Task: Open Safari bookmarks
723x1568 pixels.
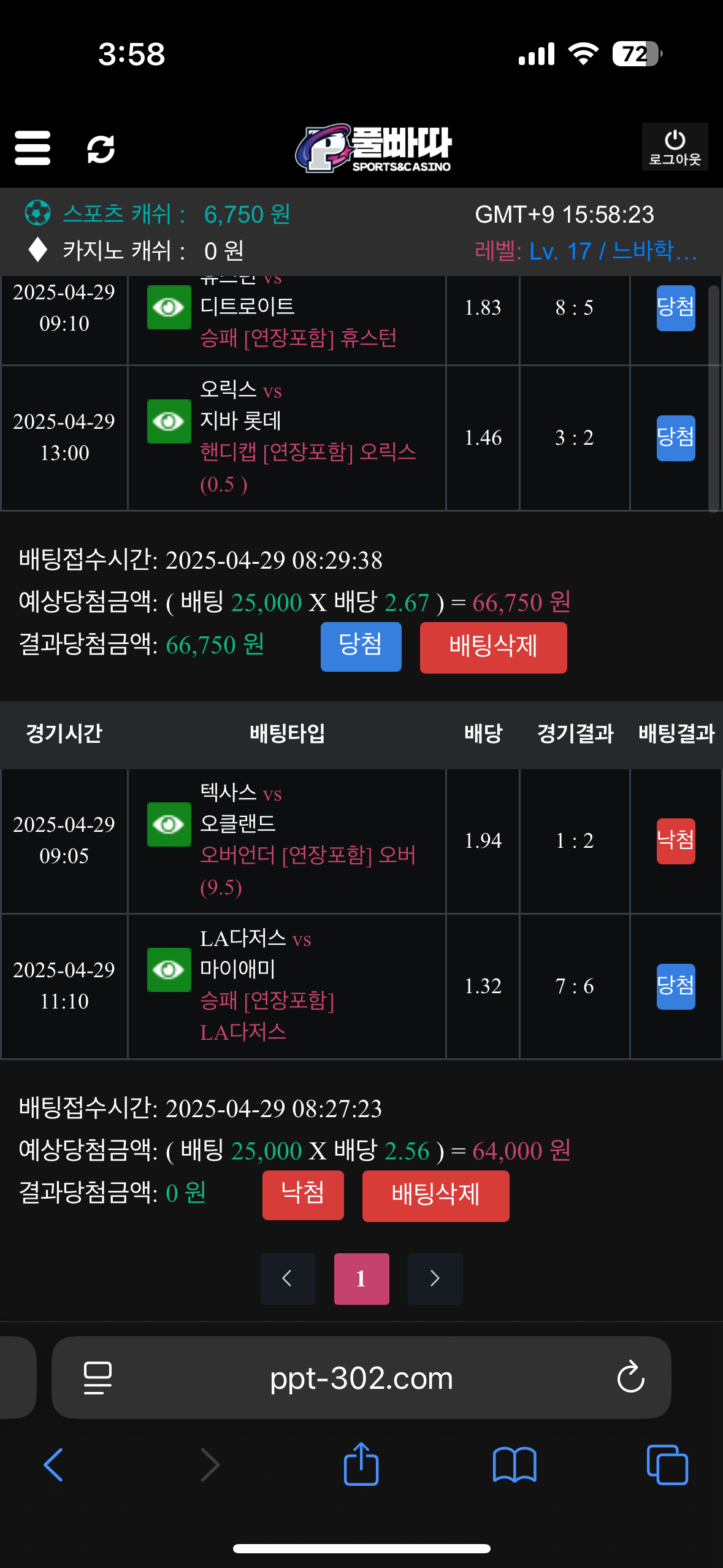Action: coord(515,1466)
